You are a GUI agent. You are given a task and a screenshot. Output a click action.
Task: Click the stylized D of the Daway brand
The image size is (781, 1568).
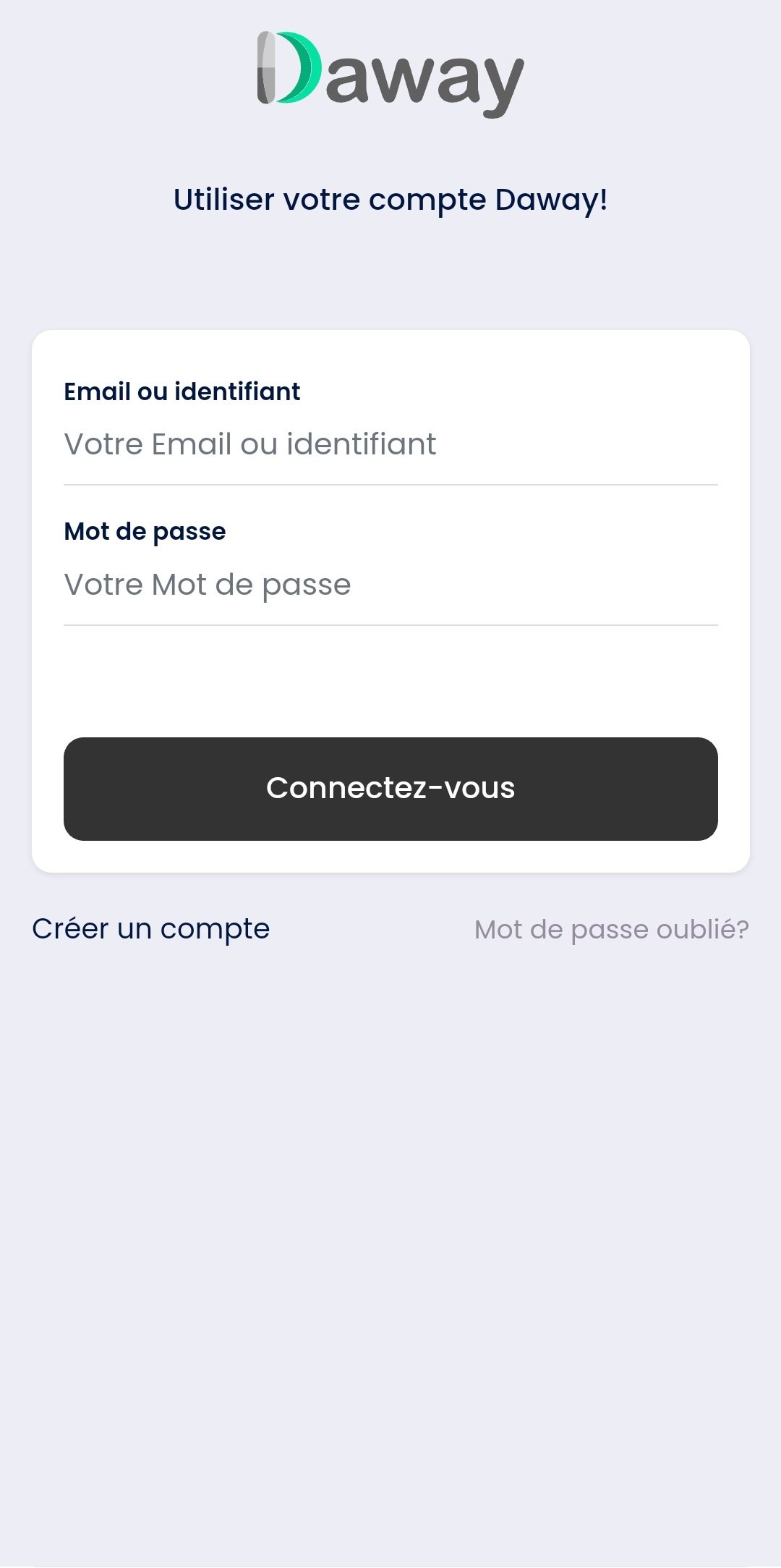[x=282, y=70]
